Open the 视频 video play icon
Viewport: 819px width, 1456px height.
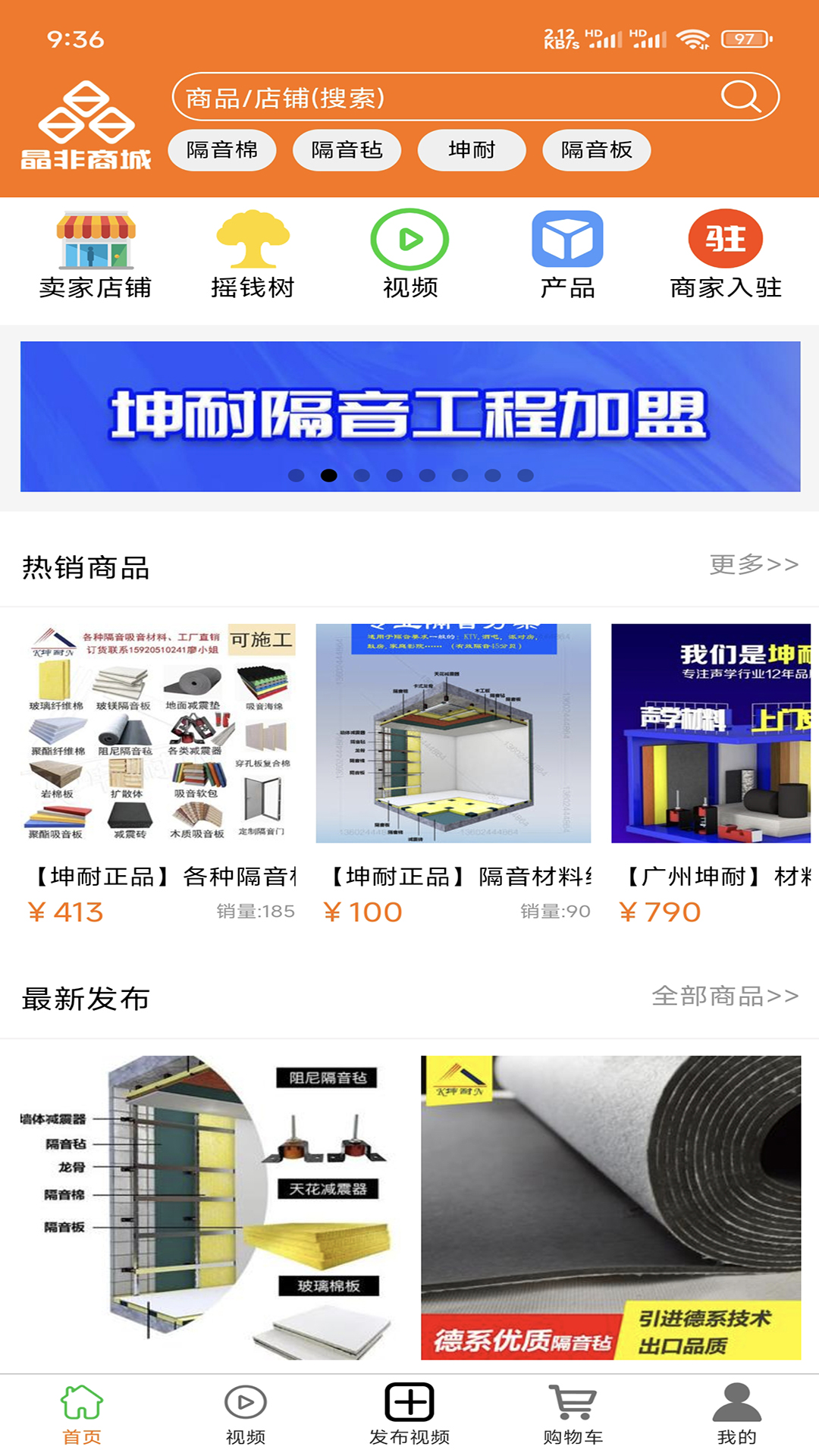409,241
